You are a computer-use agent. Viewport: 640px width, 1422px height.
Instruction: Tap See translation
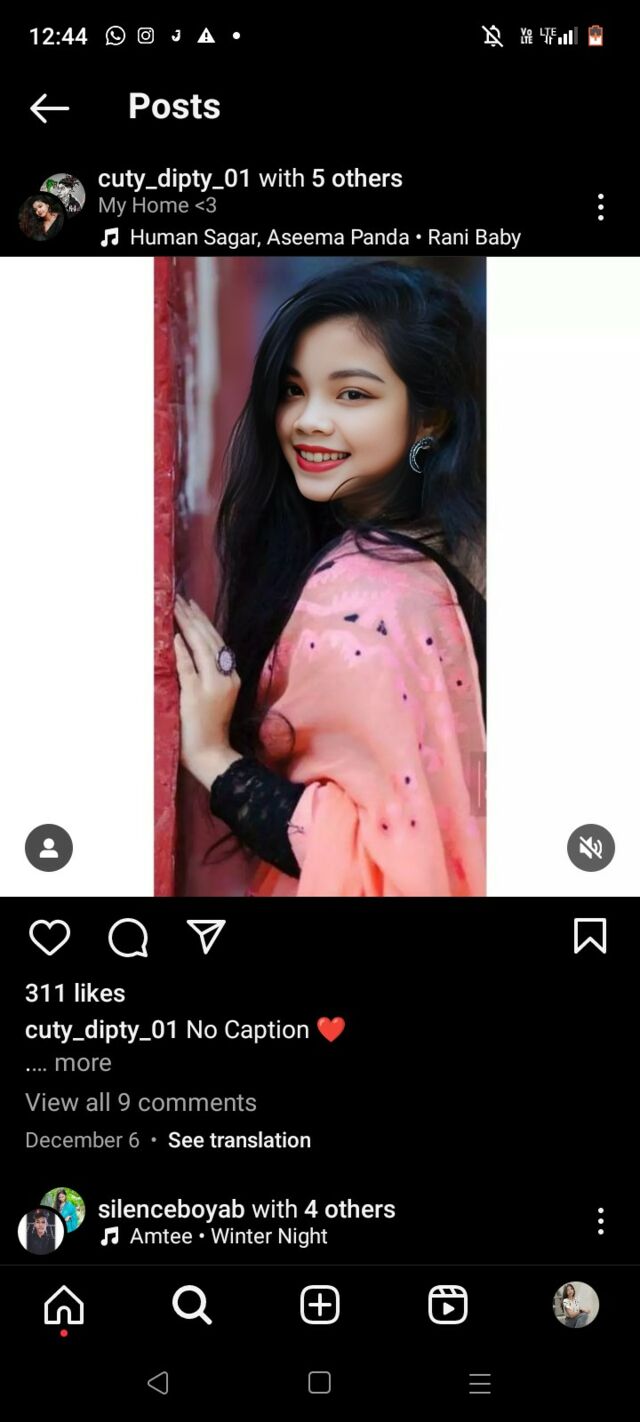pos(239,1140)
